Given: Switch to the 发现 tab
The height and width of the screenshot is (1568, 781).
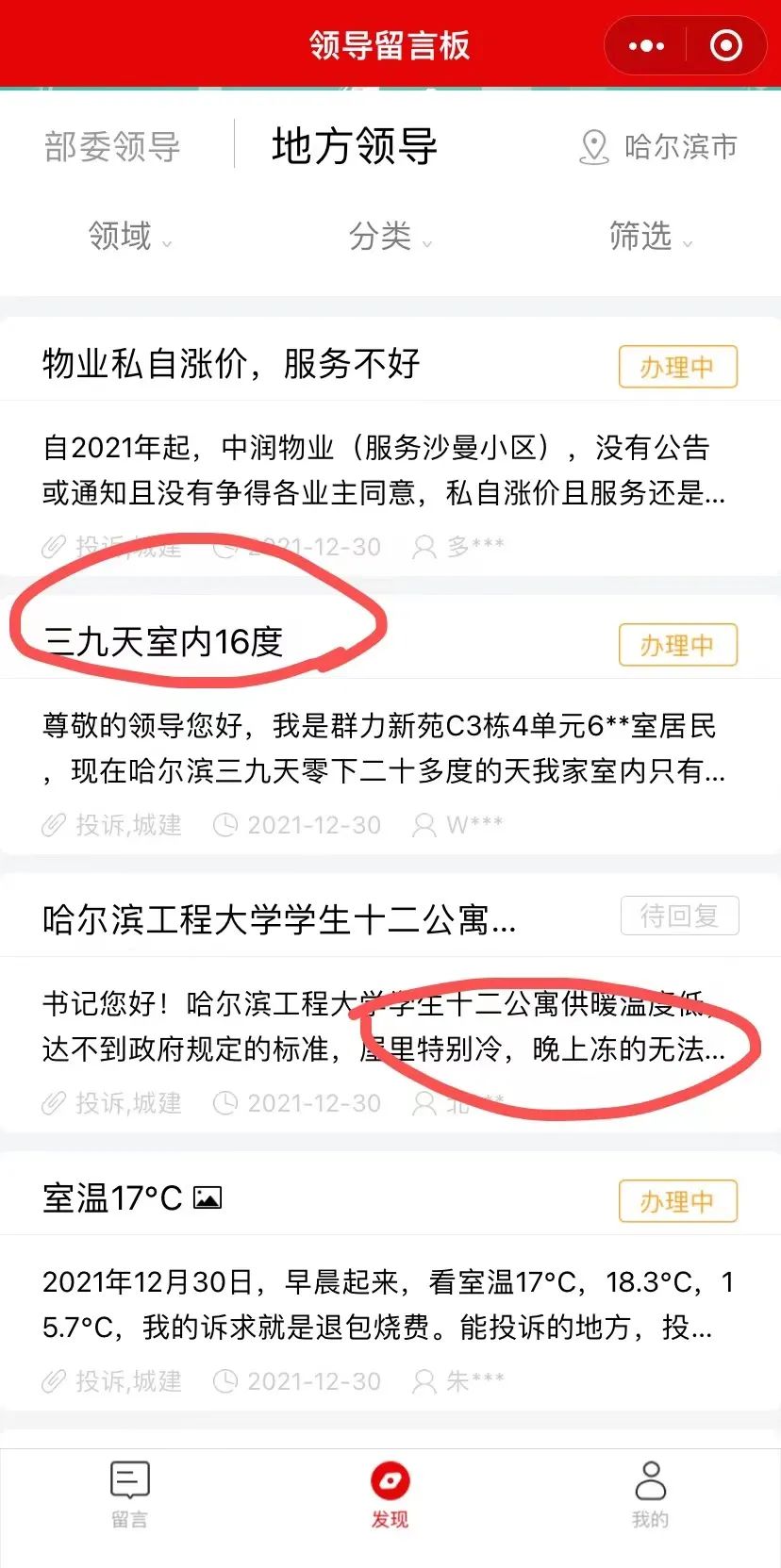Looking at the screenshot, I should pyautogui.click(x=390, y=1494).
